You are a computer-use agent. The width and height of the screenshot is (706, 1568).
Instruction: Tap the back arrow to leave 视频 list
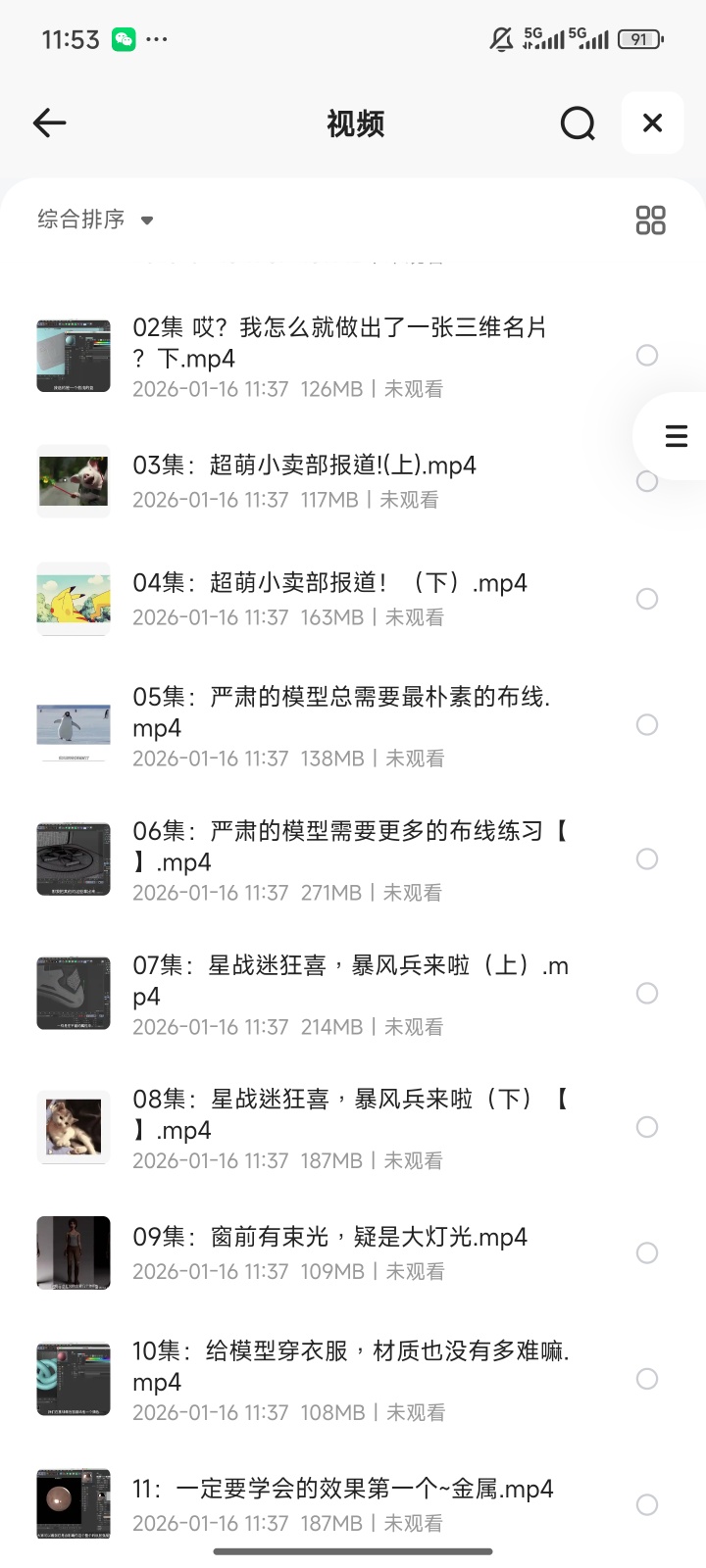49,122
